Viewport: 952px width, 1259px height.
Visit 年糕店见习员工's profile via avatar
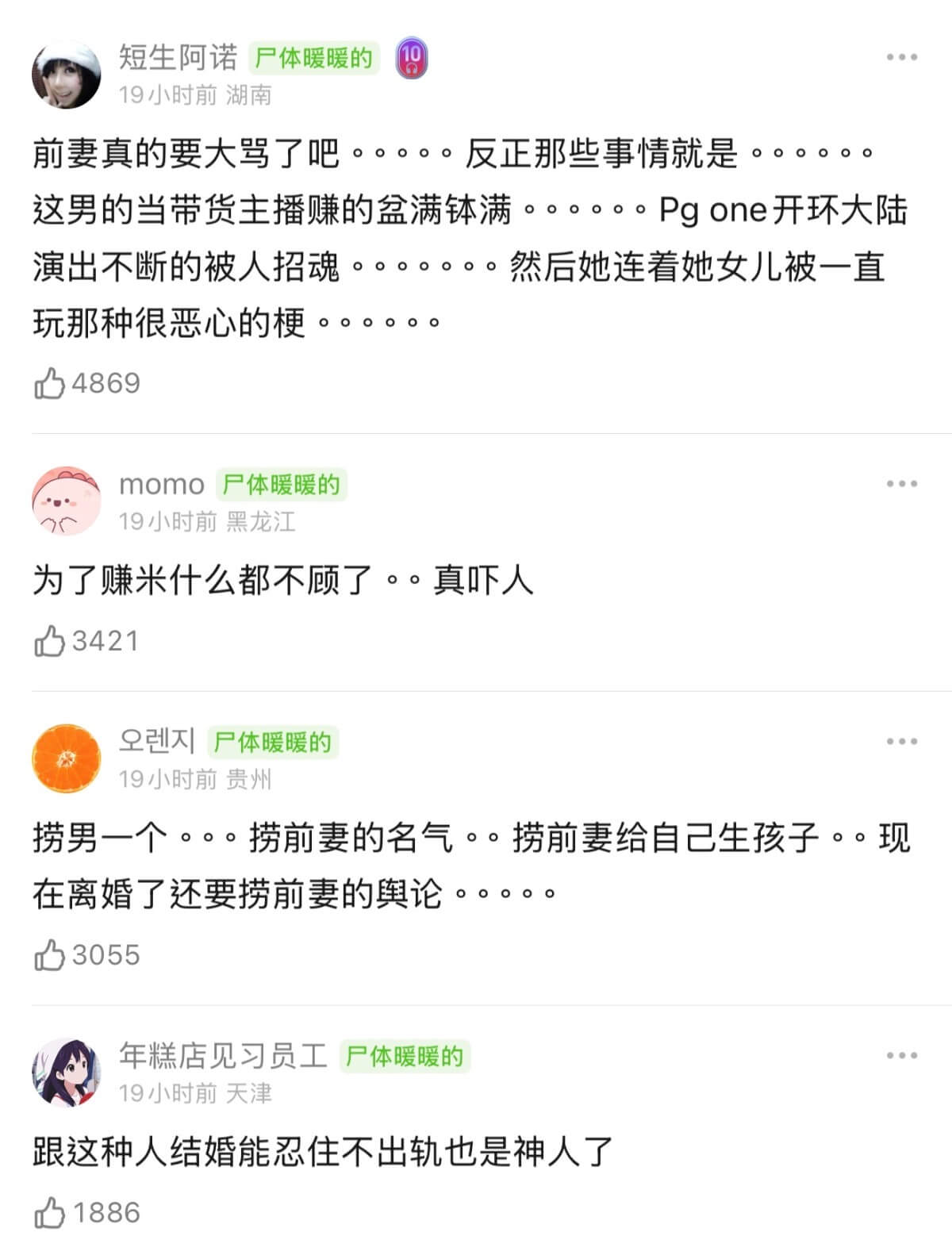(x=67, y=1073)
